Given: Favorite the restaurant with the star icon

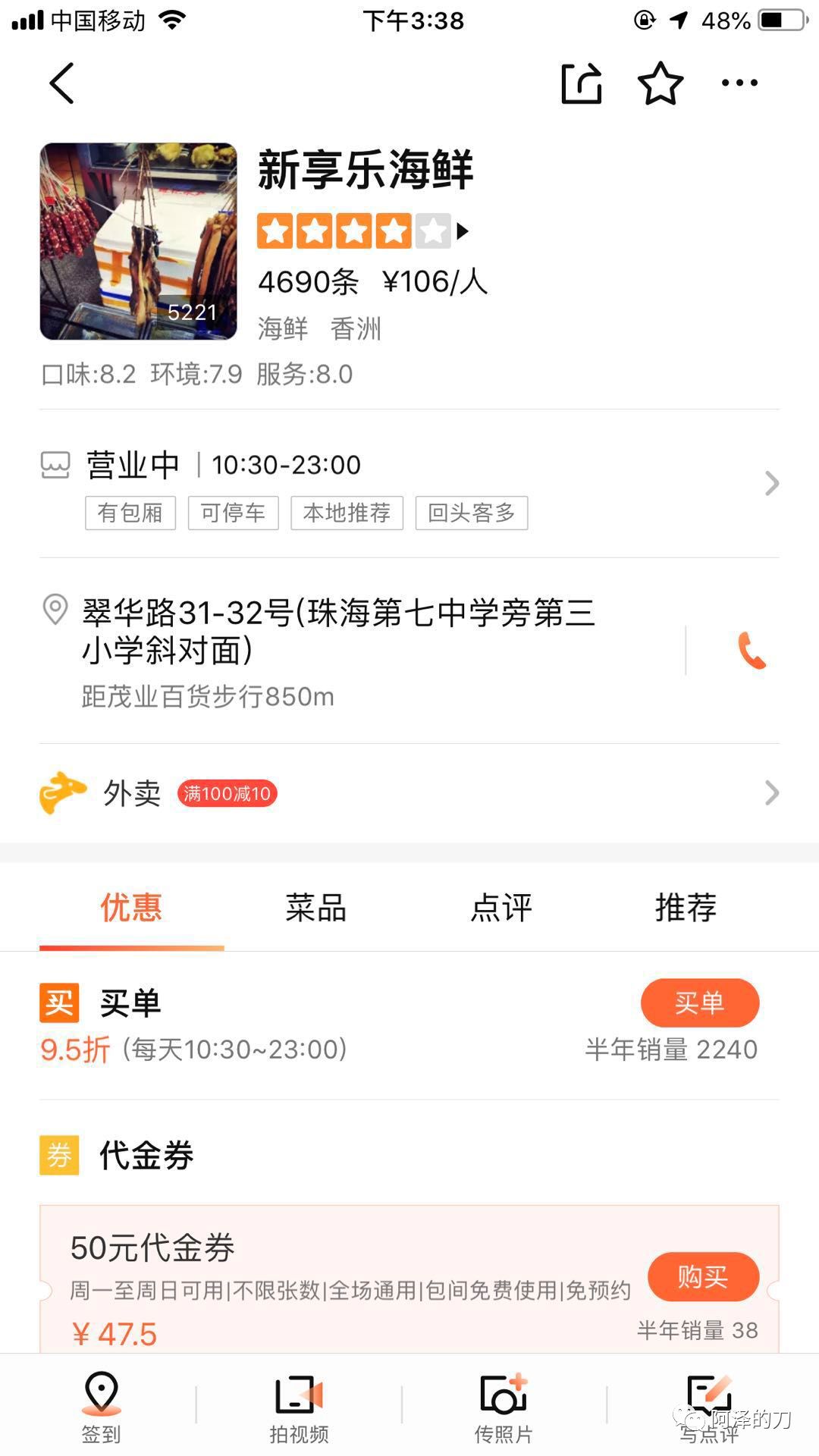Looking at the screenshot, I should click(x=661, y=83).
